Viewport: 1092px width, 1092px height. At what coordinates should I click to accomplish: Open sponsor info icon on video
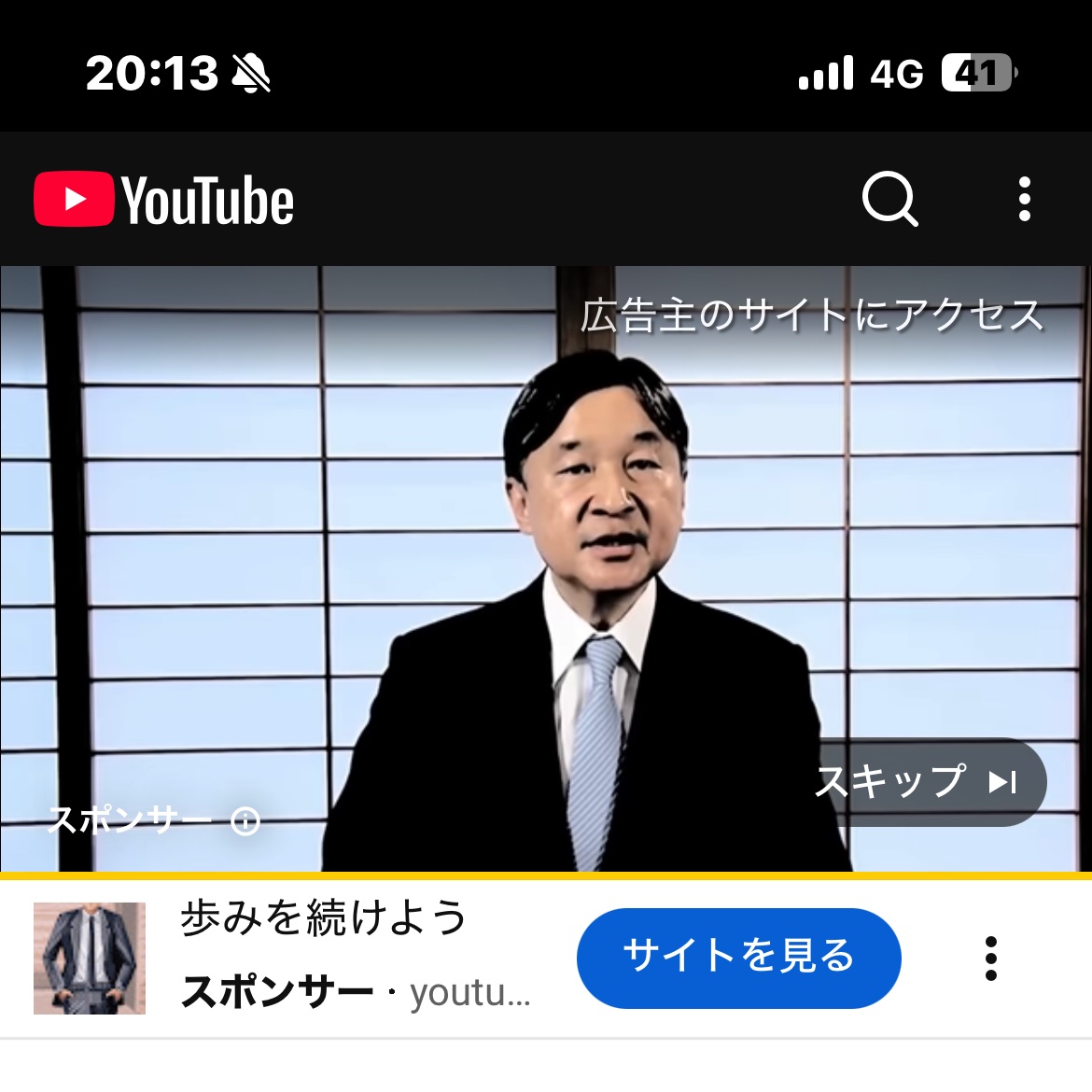click(x=245, y=821)
